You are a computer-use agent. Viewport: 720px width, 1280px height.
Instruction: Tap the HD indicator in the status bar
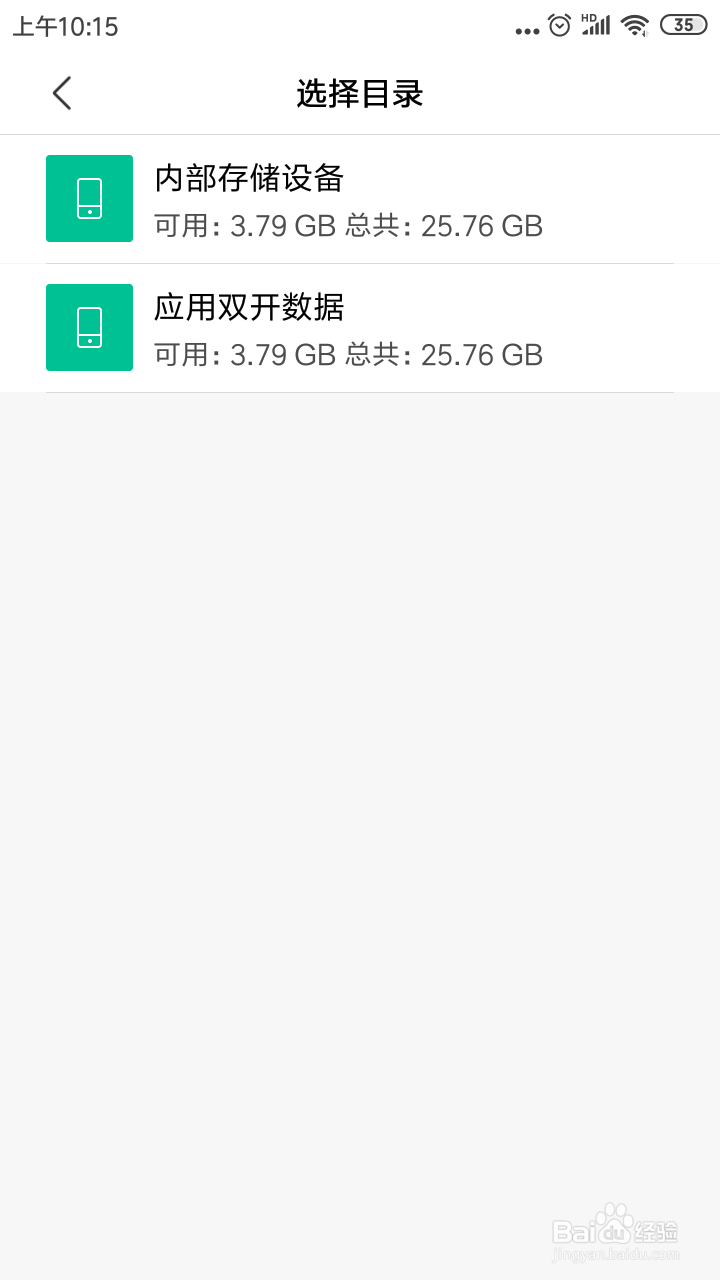(590, 19)
